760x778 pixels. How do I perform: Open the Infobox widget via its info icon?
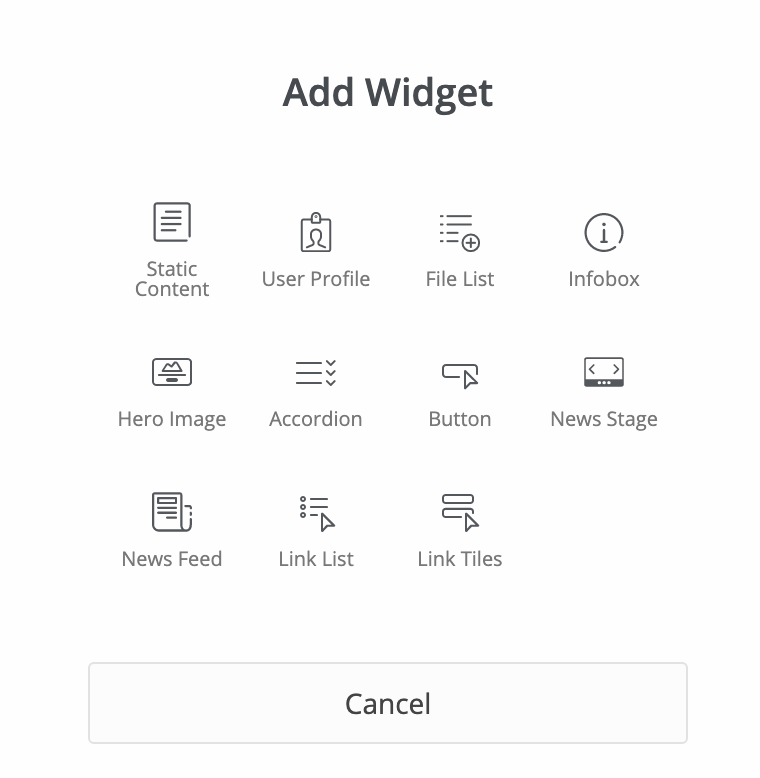[x=604, y=233]
